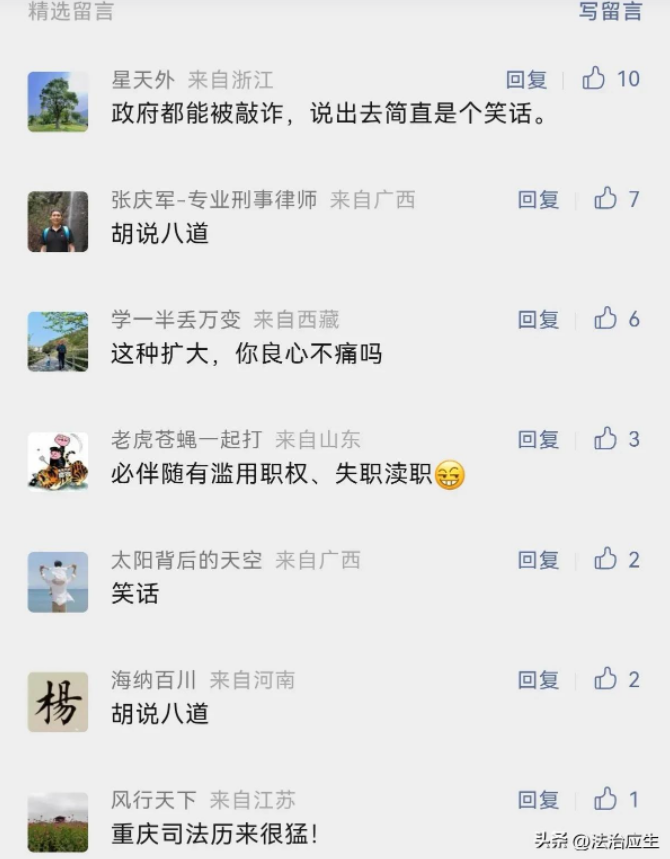Like 张庆军-专业刑事律师's comment
Image resolution: width=670 pixels, height=859 pixels.
[606, 199]
